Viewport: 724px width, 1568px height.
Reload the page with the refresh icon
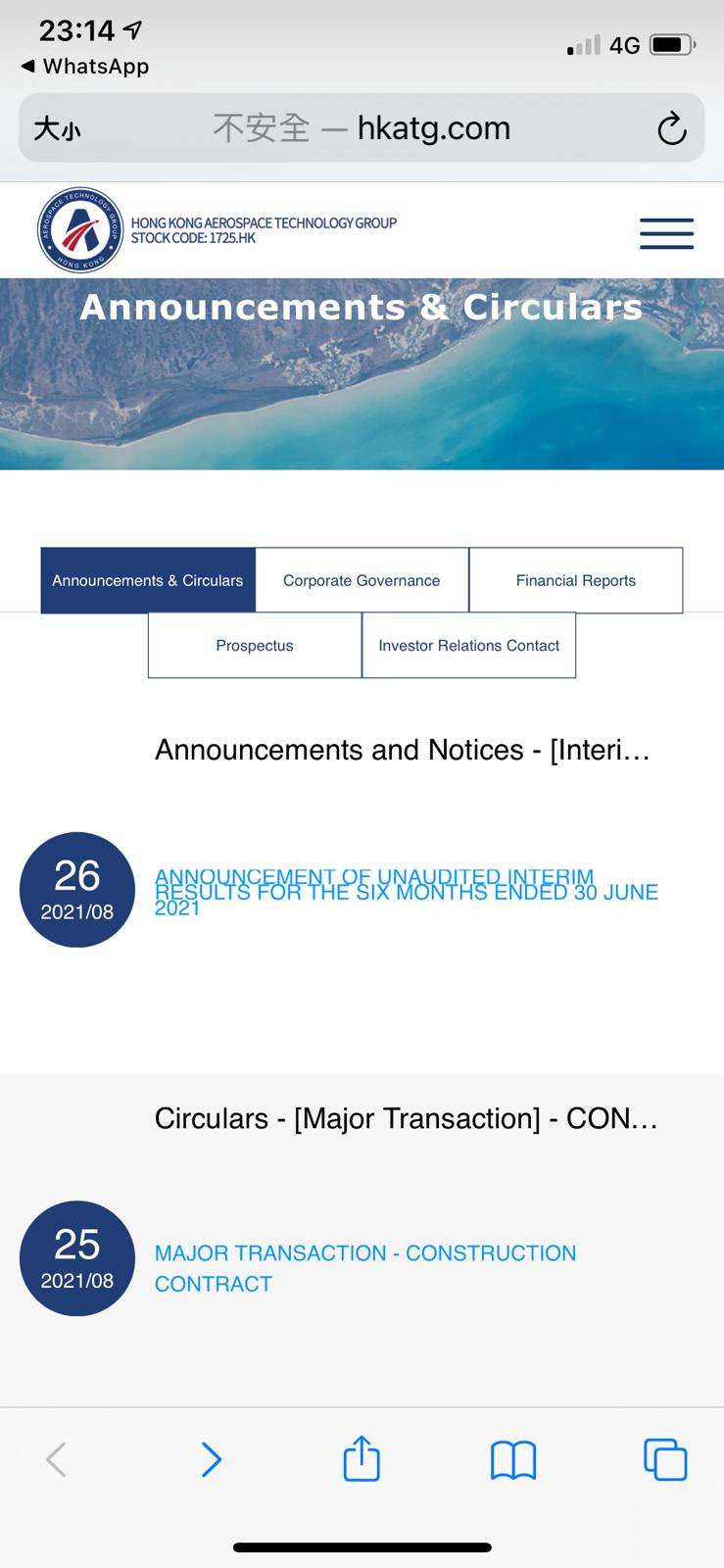(x=671, y=128)
